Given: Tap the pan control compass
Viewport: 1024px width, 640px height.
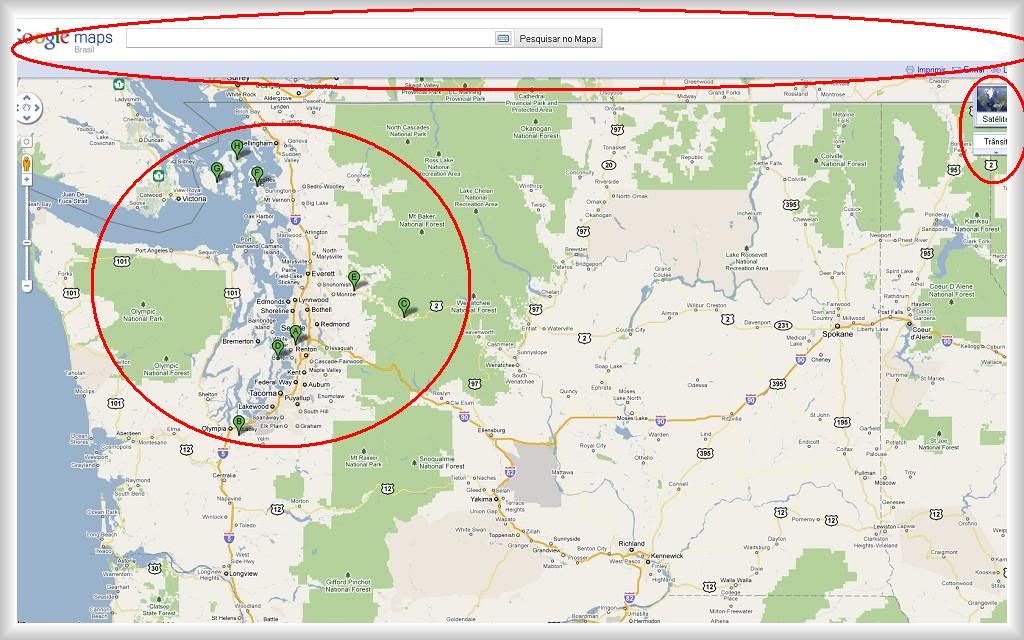Looking at the screenshot, I should (x=27, y=108).
